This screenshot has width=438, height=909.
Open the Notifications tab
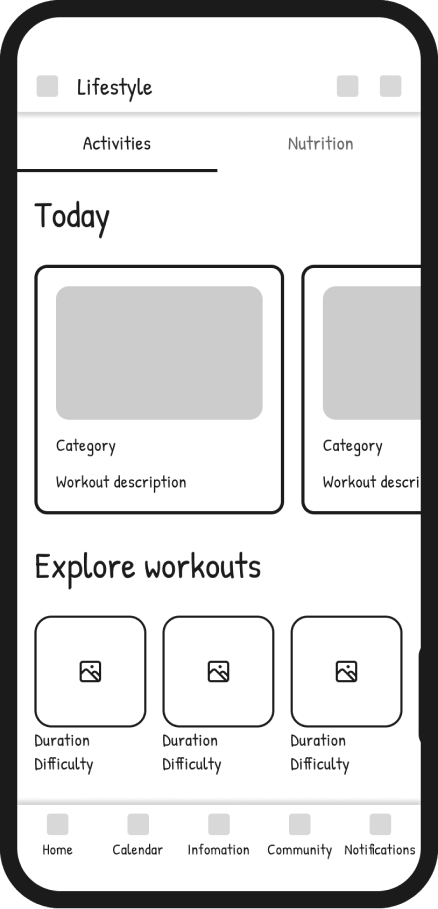380,835
